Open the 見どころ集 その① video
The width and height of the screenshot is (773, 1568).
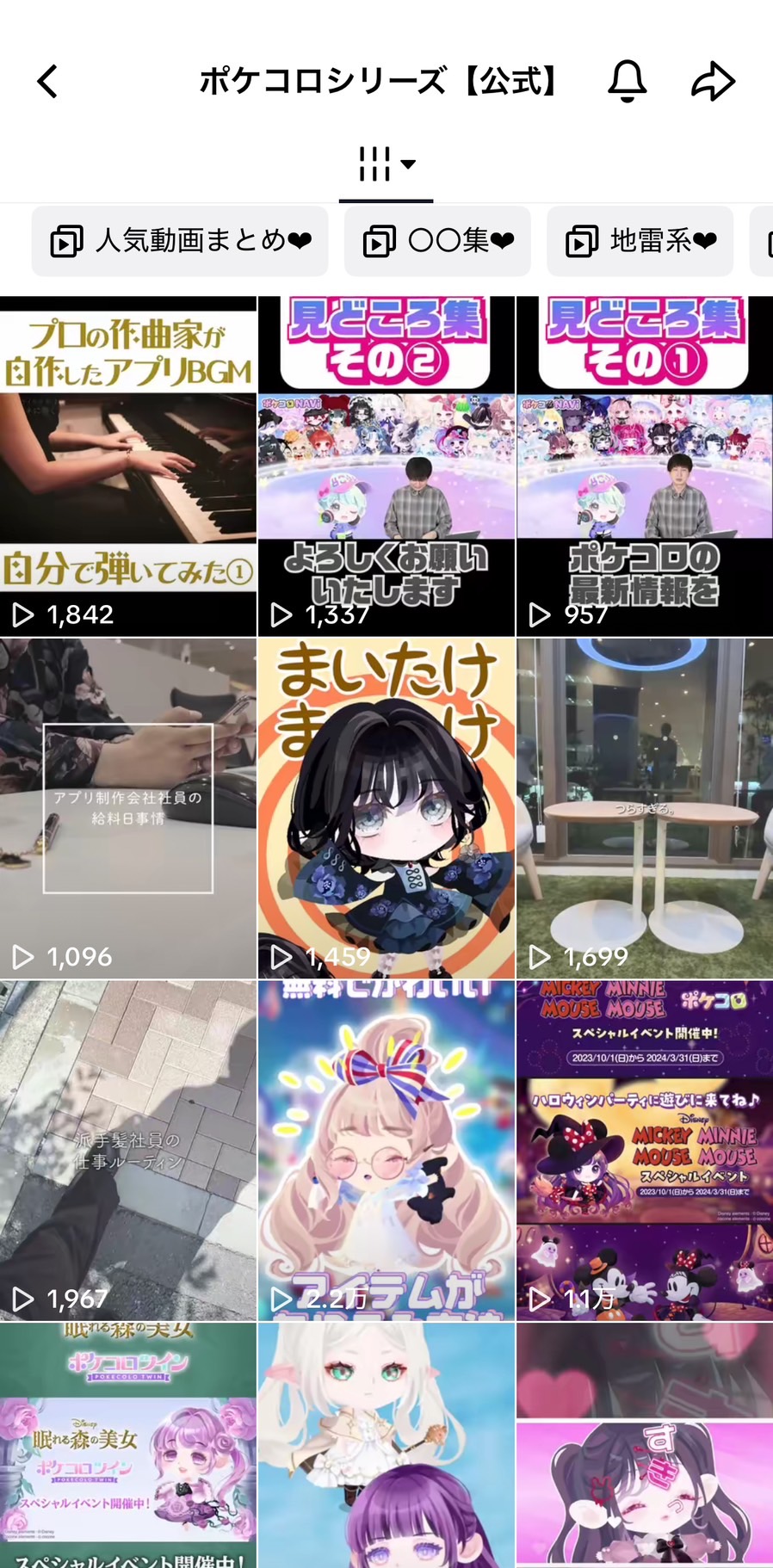645,466
